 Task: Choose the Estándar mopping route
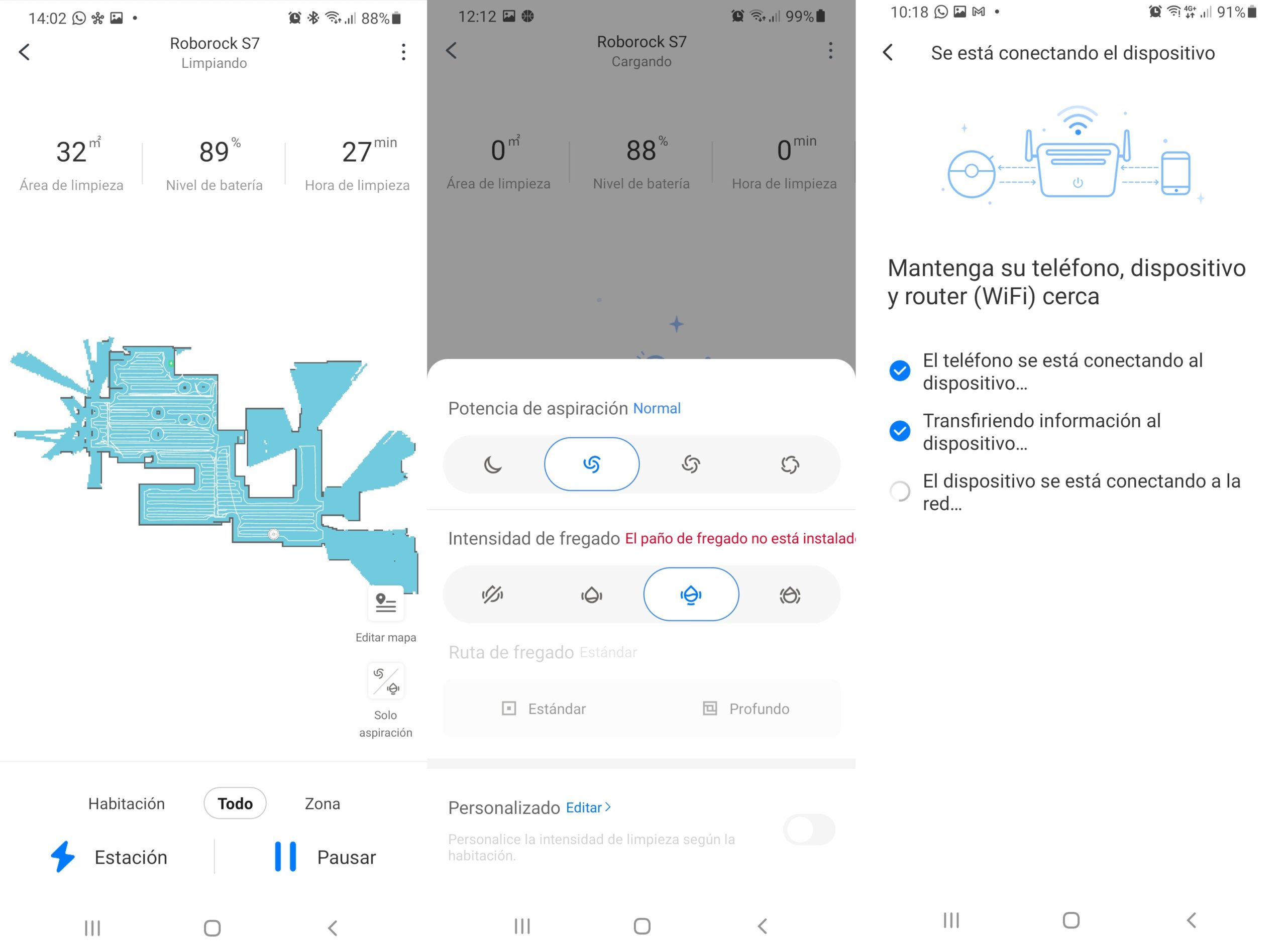pyautogui.click(x=544, y=709)
